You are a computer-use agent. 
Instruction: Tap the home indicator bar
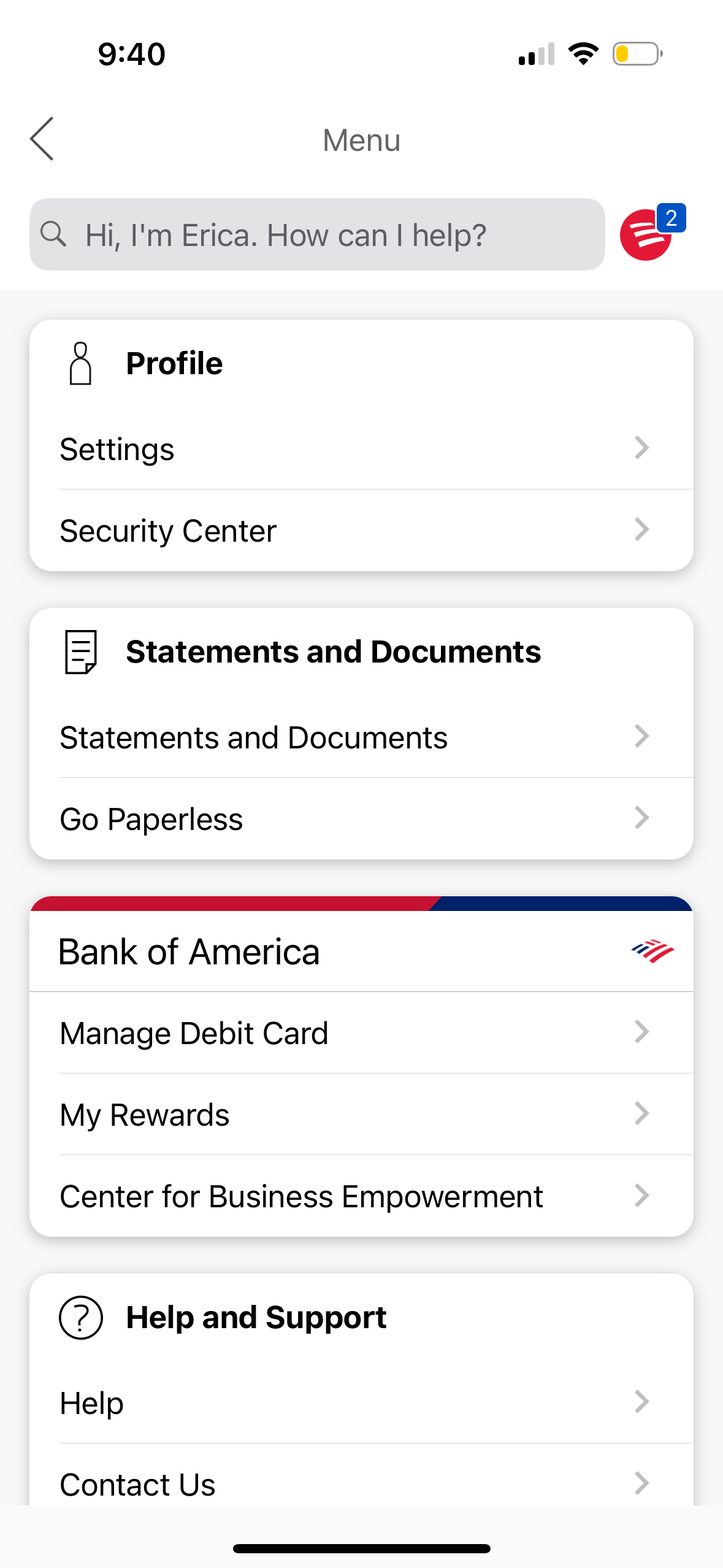362,1548
